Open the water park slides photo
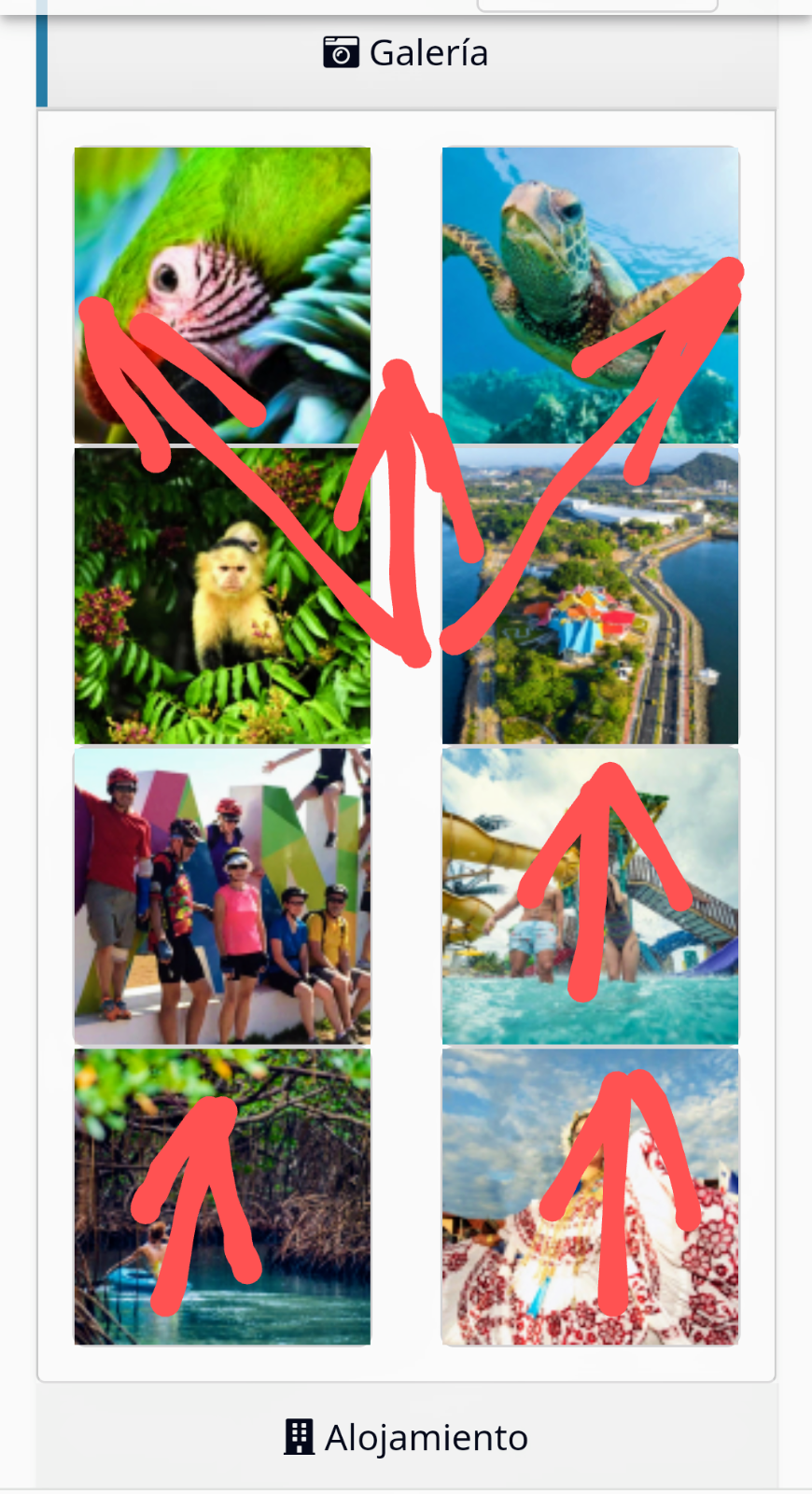 (x=590, y=895)
